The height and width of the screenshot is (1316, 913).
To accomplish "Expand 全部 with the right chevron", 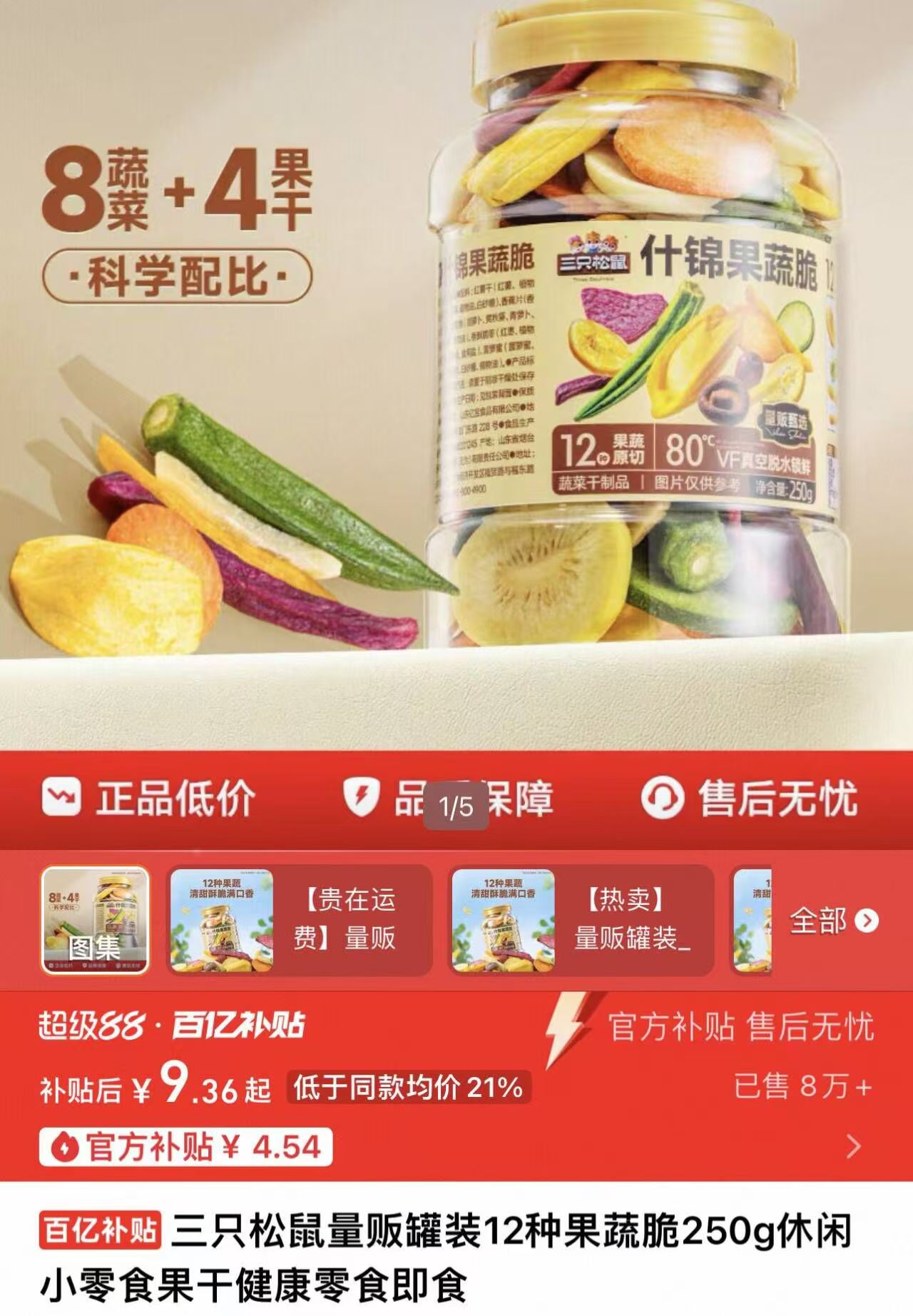I will tap(866, 921).
